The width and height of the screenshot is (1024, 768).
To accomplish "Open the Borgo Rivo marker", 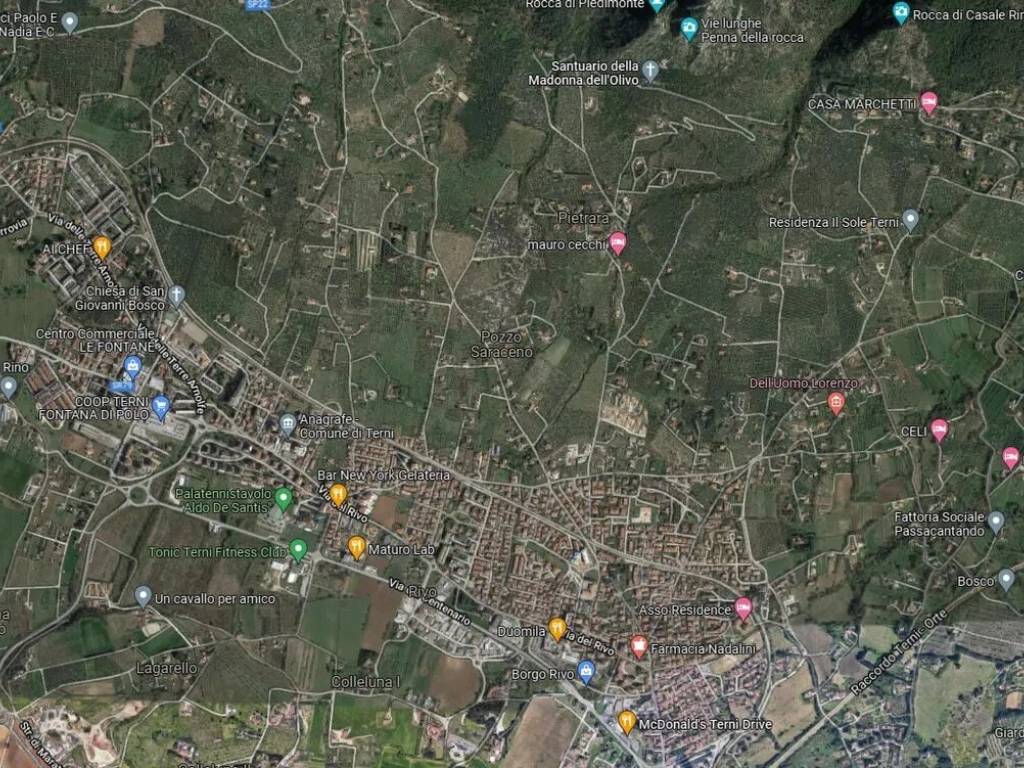I will click(587, 671).
